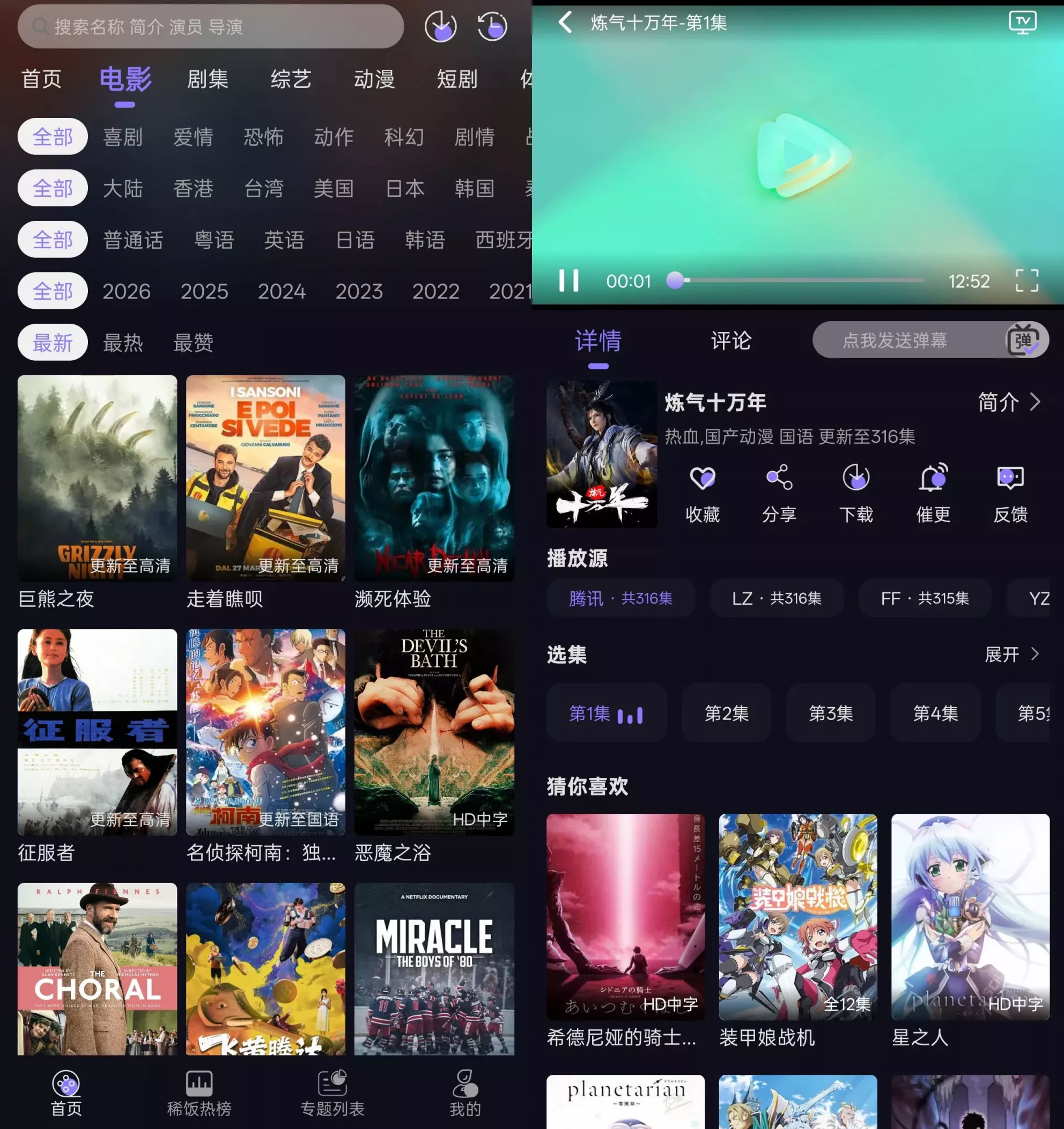The height and width of the screenshot is (1129, 1064).
Task: Open the downloads icon beside the search bar
Action: click(x=441, y=27)
